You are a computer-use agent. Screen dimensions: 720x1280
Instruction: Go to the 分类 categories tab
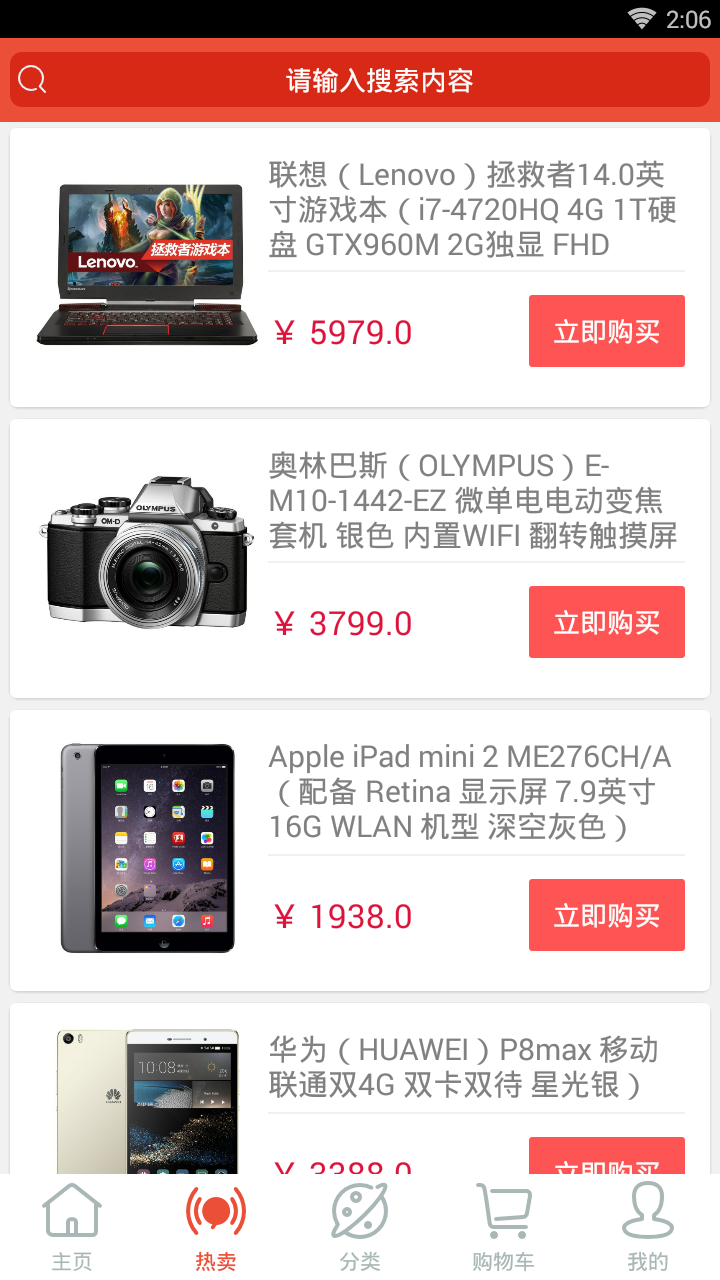360,1227
